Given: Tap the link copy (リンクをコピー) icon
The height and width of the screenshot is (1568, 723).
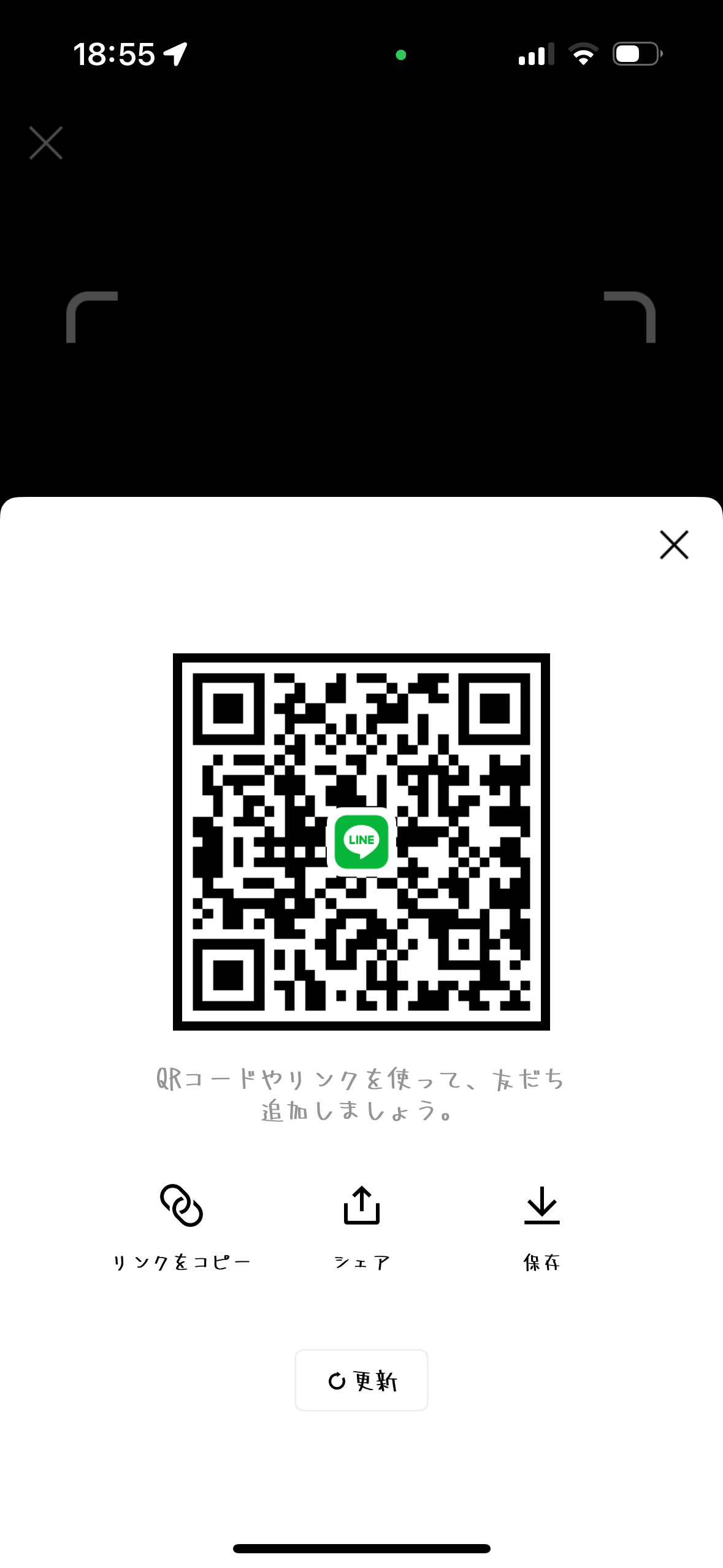Looking at the screenshot, I should pyautogui.click(x=180, y=1203).
